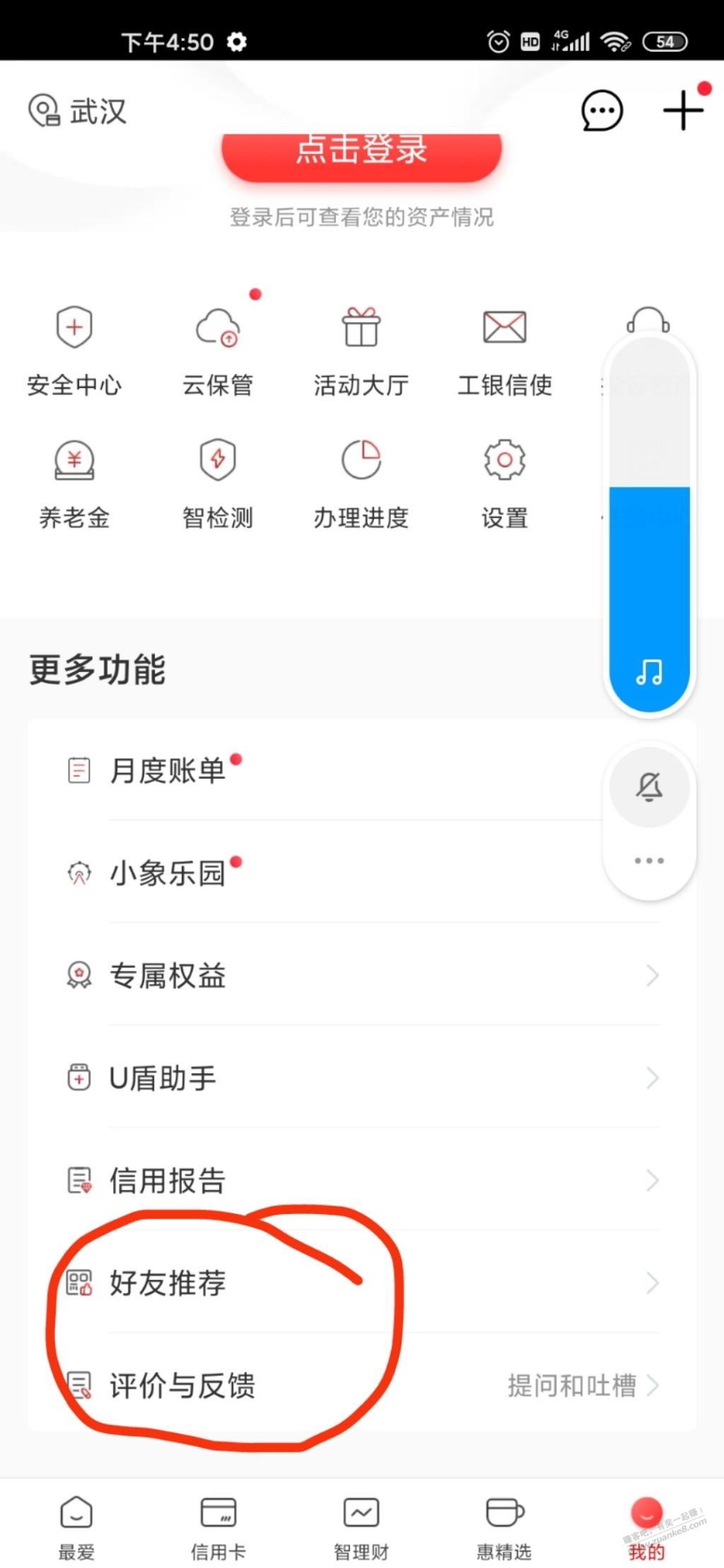The width and height of the screenshot is (724, 1568).
Task: Tap the 点击登录 login button
Action: pos(361,153)
